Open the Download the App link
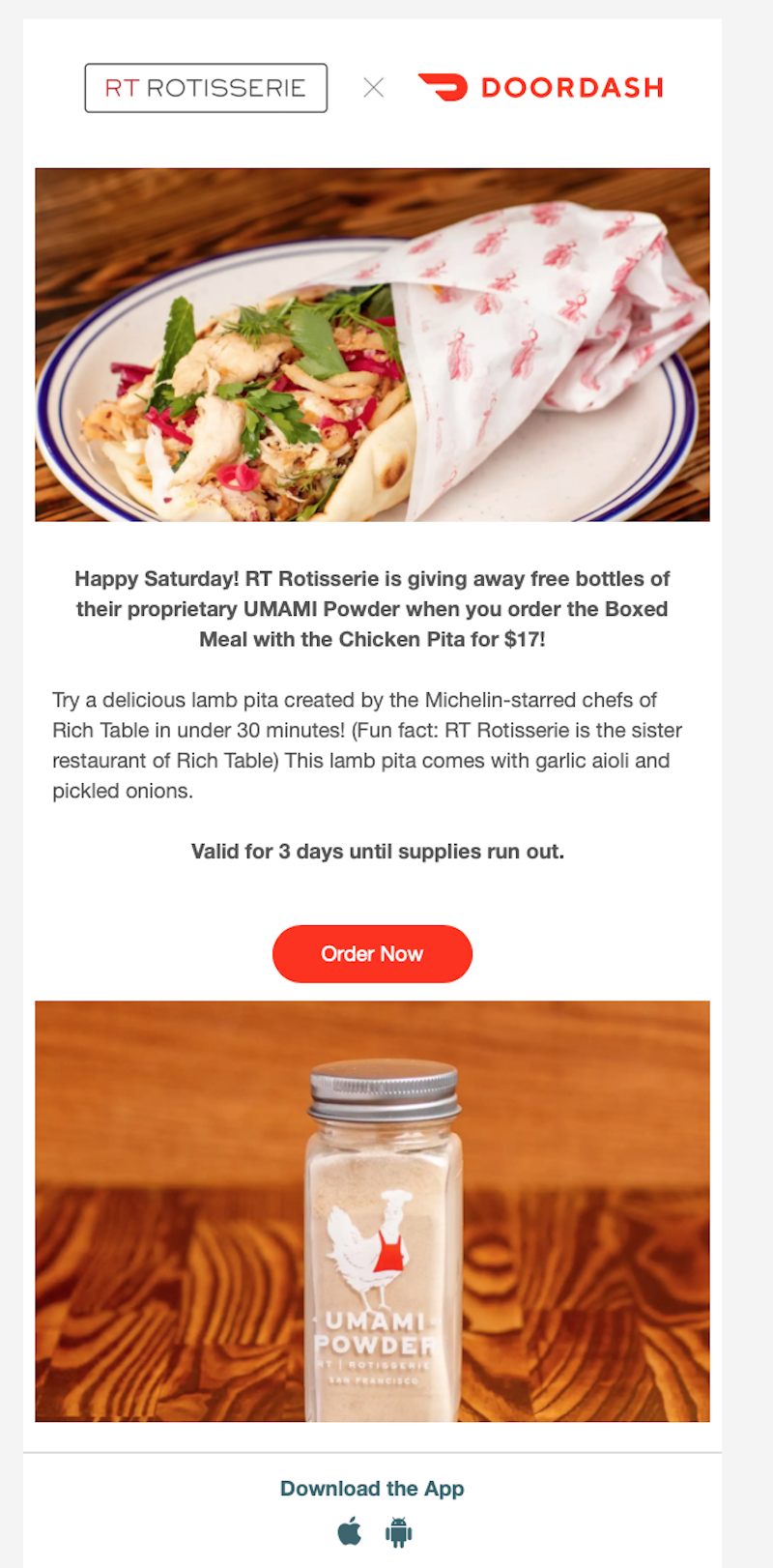The image size is (773, 1568). [x=372, y=1489]
